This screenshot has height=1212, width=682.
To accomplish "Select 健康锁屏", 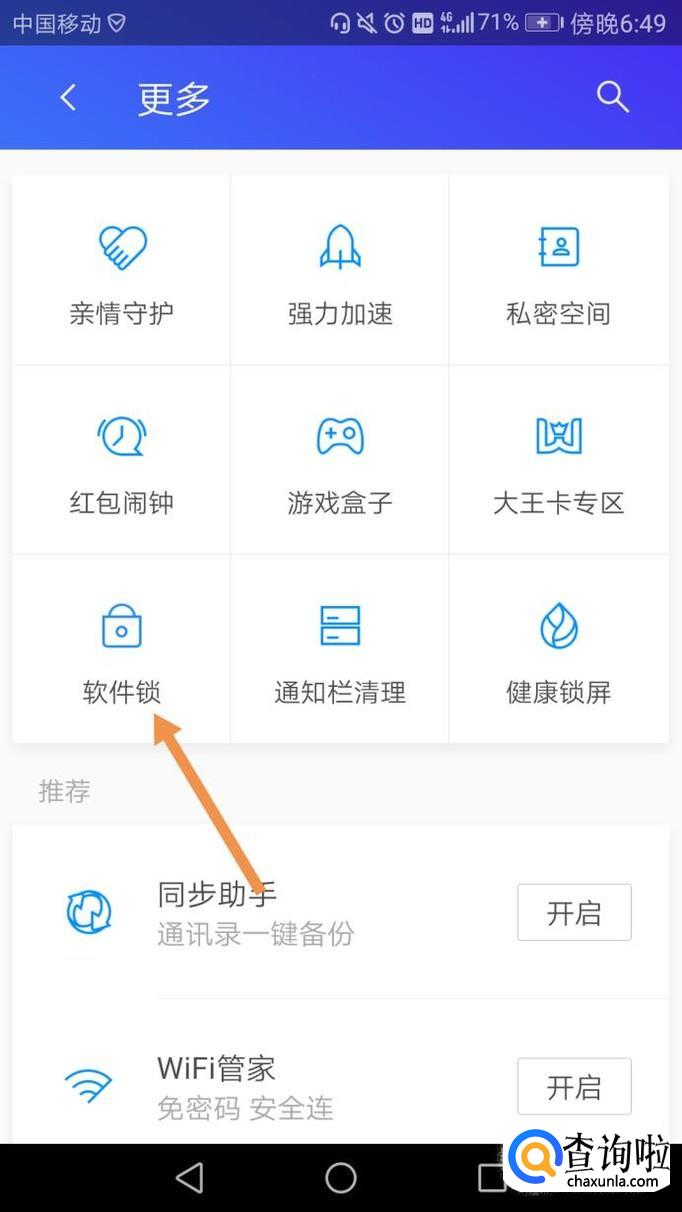I will [x=558, y=650].
